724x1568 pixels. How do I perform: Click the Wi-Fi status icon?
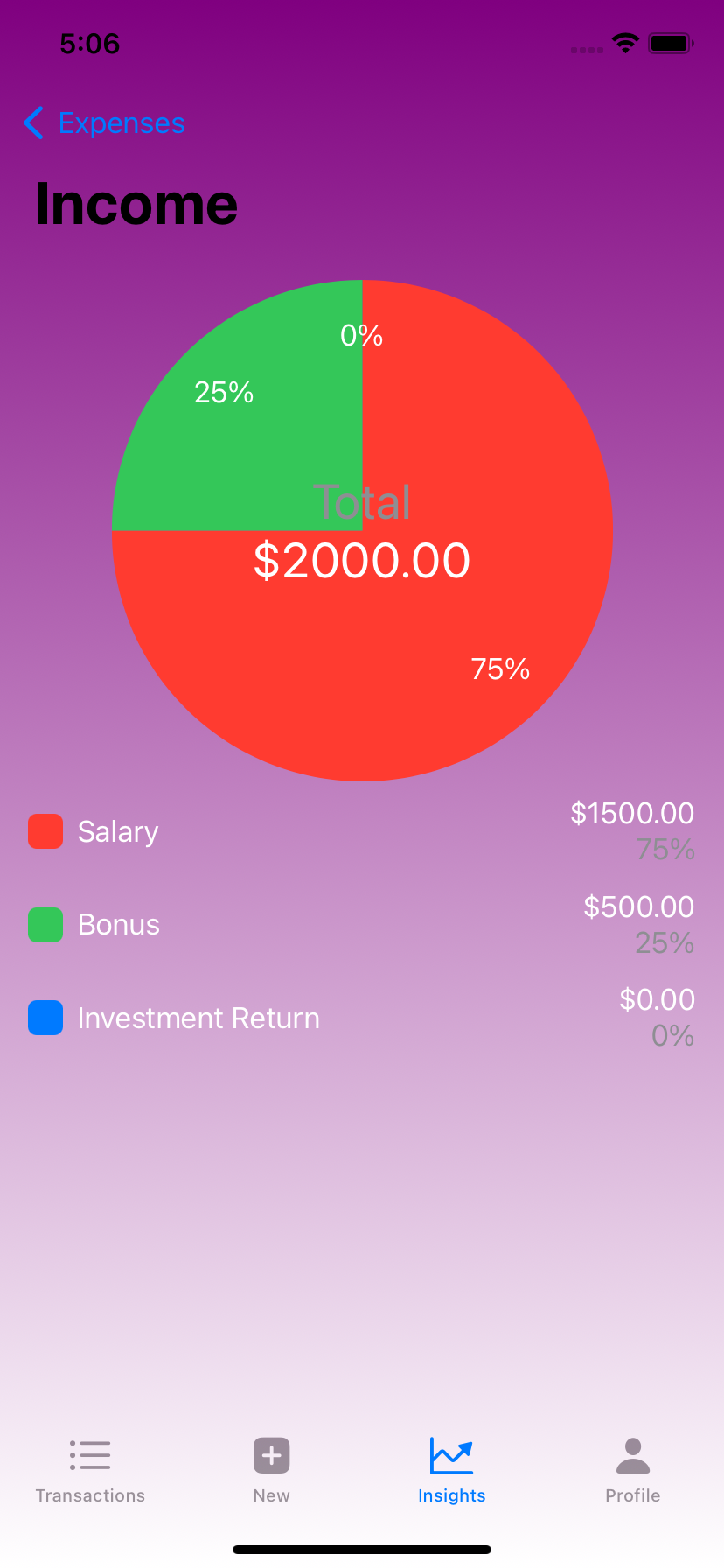tap(625, 43)
